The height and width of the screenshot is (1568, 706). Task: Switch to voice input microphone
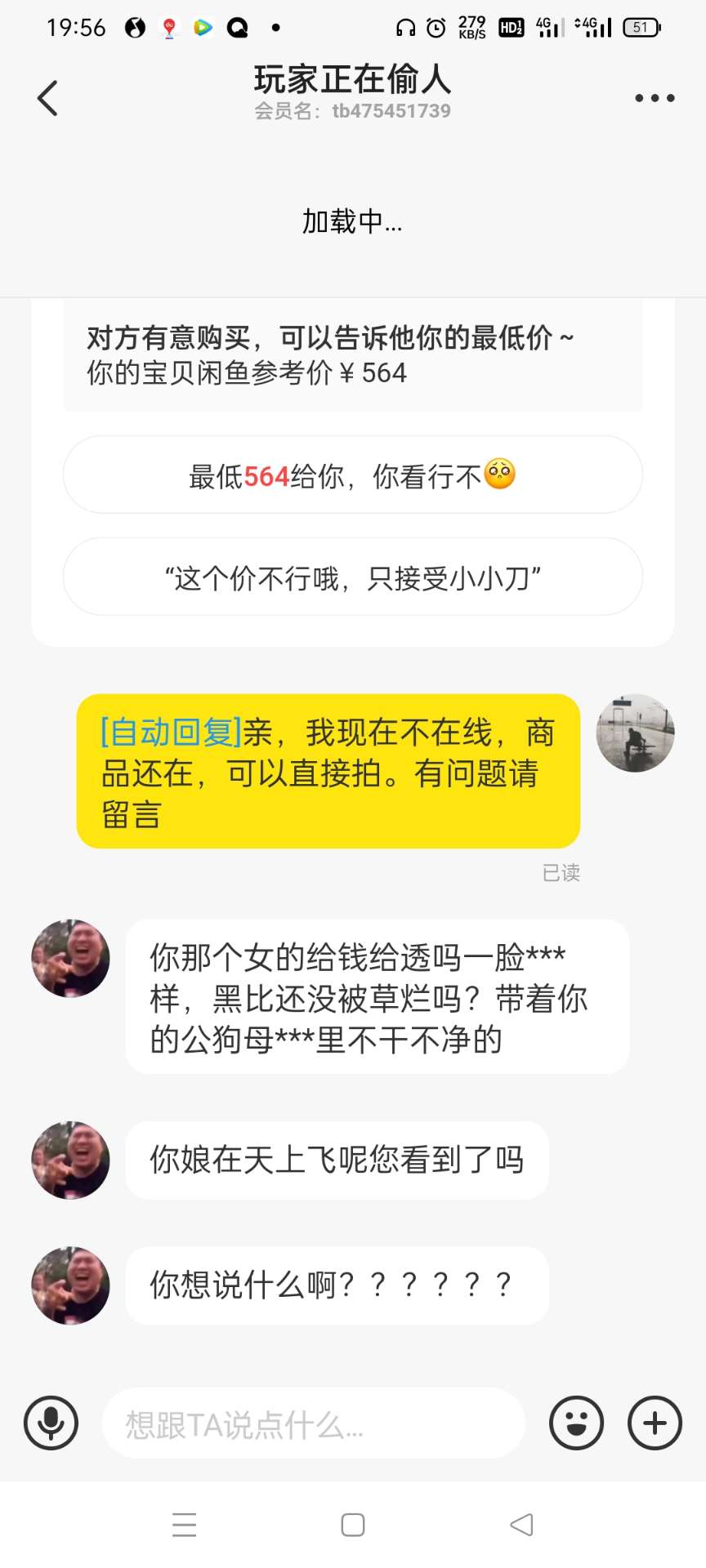[51, 1423]
